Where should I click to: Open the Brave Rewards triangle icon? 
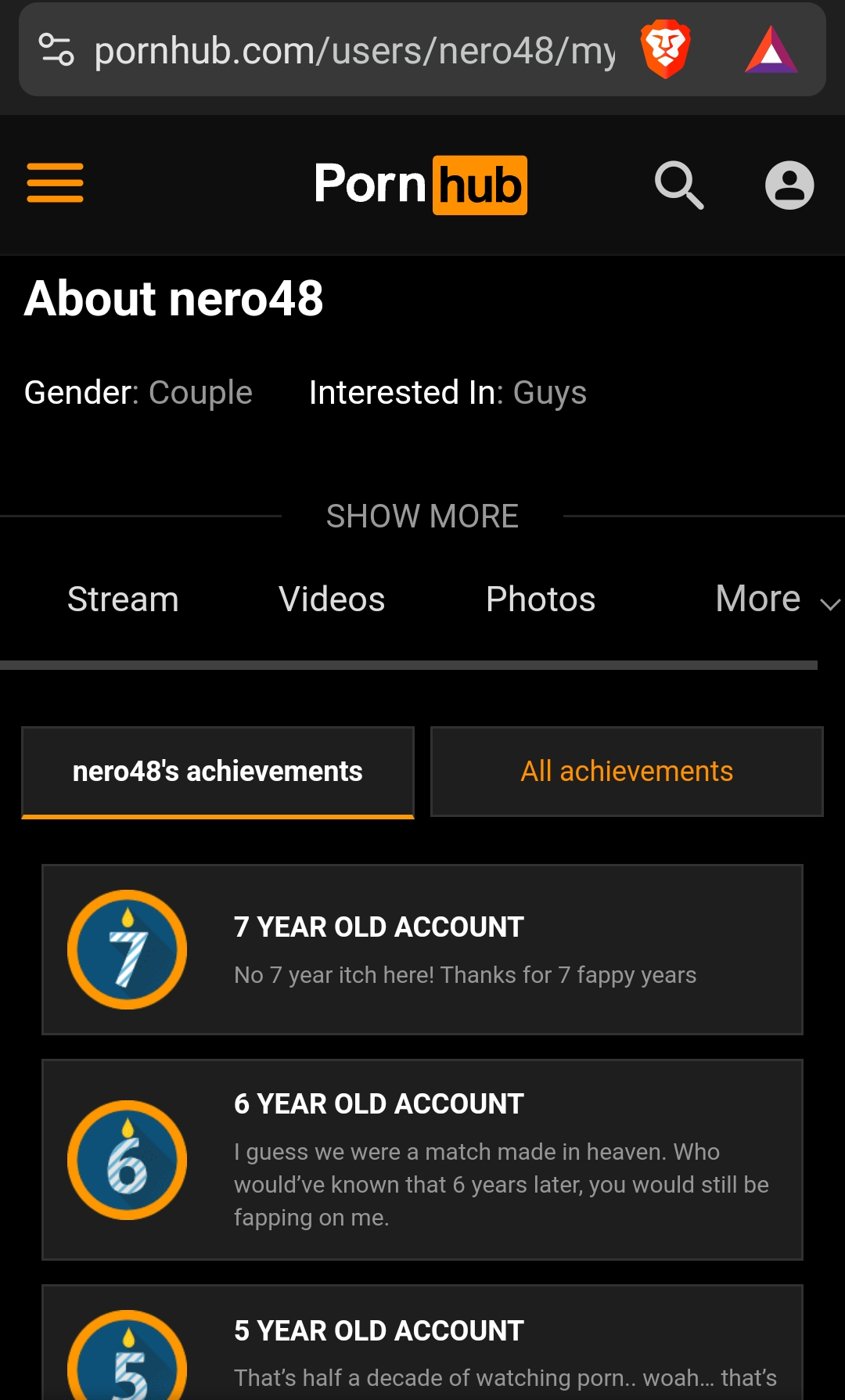tap(771, 51)
